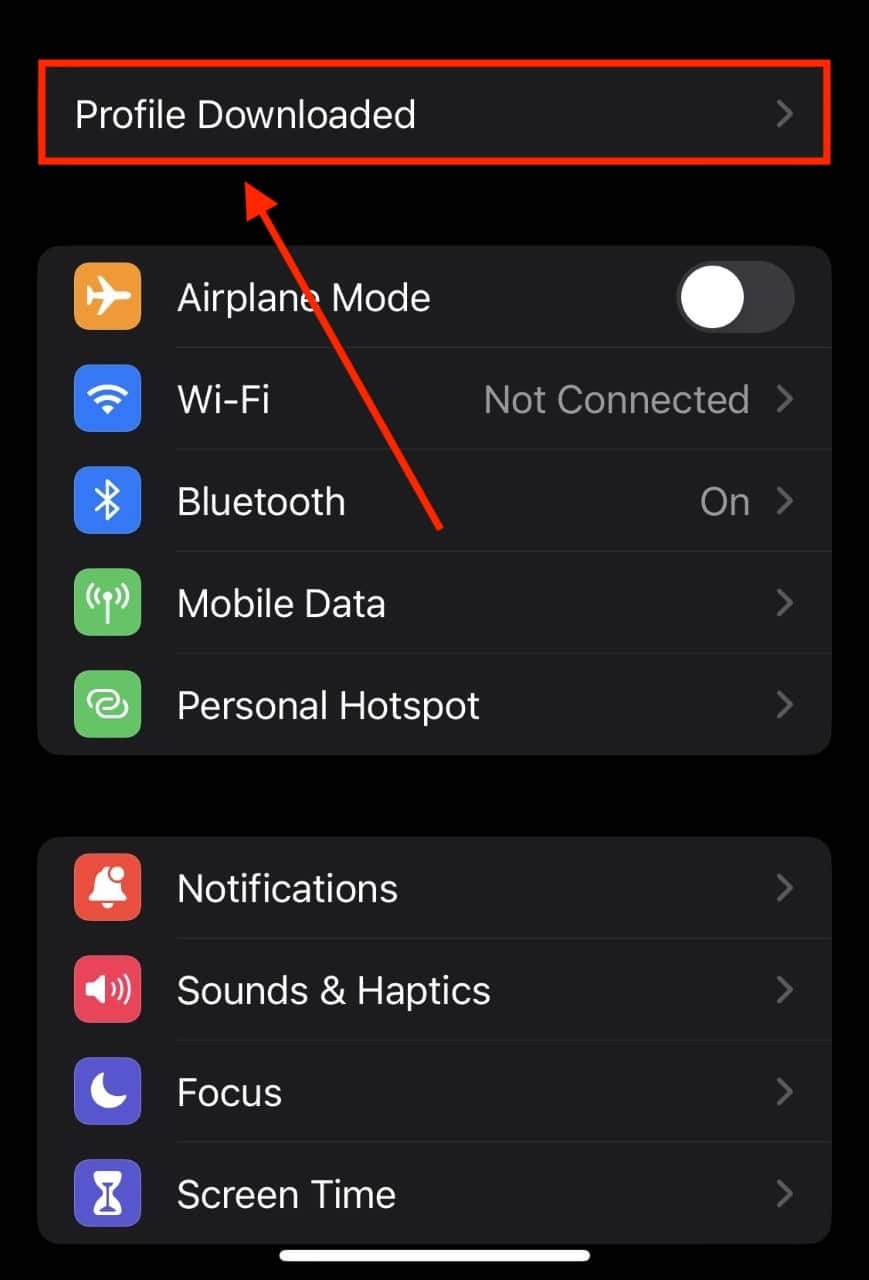Go to Bluetooth settings
The height and width of the screenshot is (1280, 869).
(434, 502)
